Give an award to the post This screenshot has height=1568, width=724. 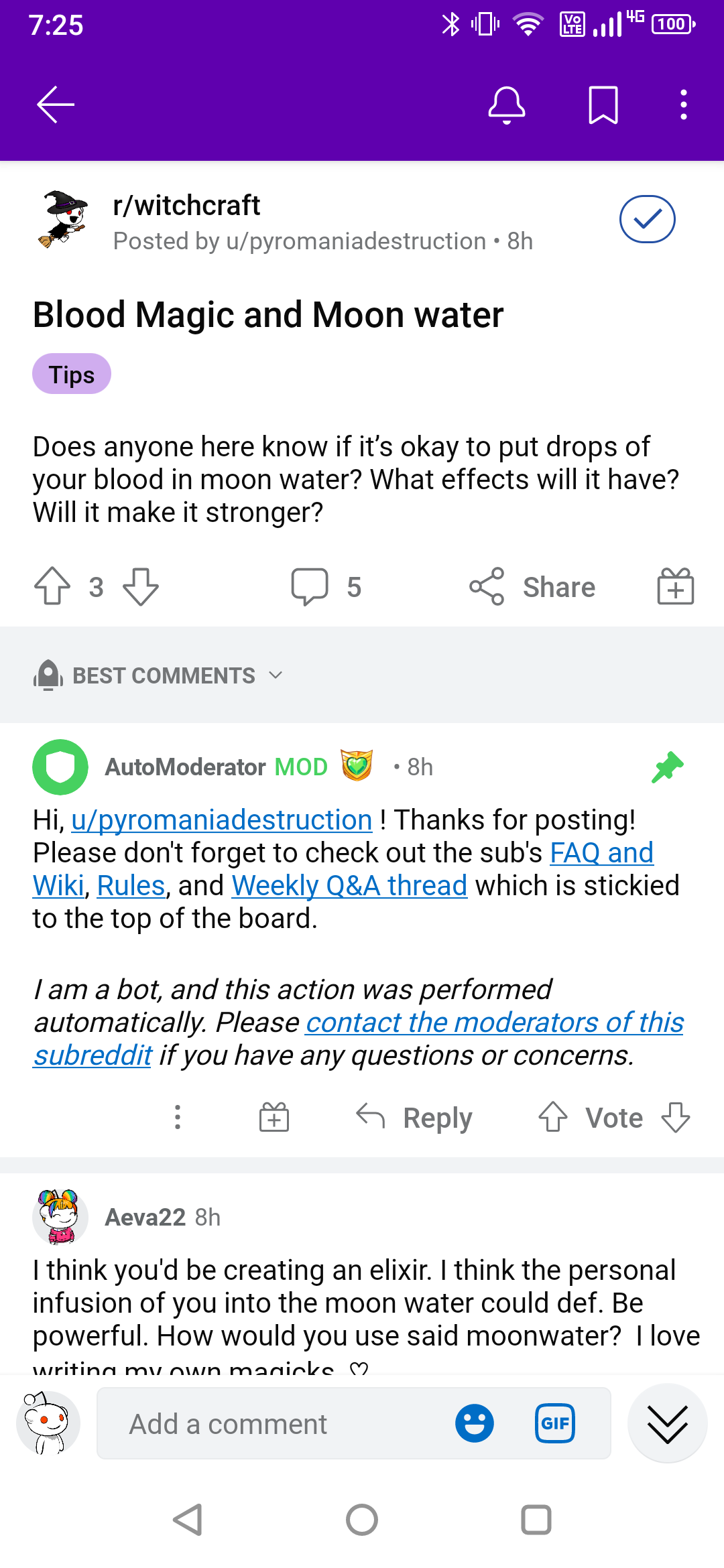click(x=676, y=587)
